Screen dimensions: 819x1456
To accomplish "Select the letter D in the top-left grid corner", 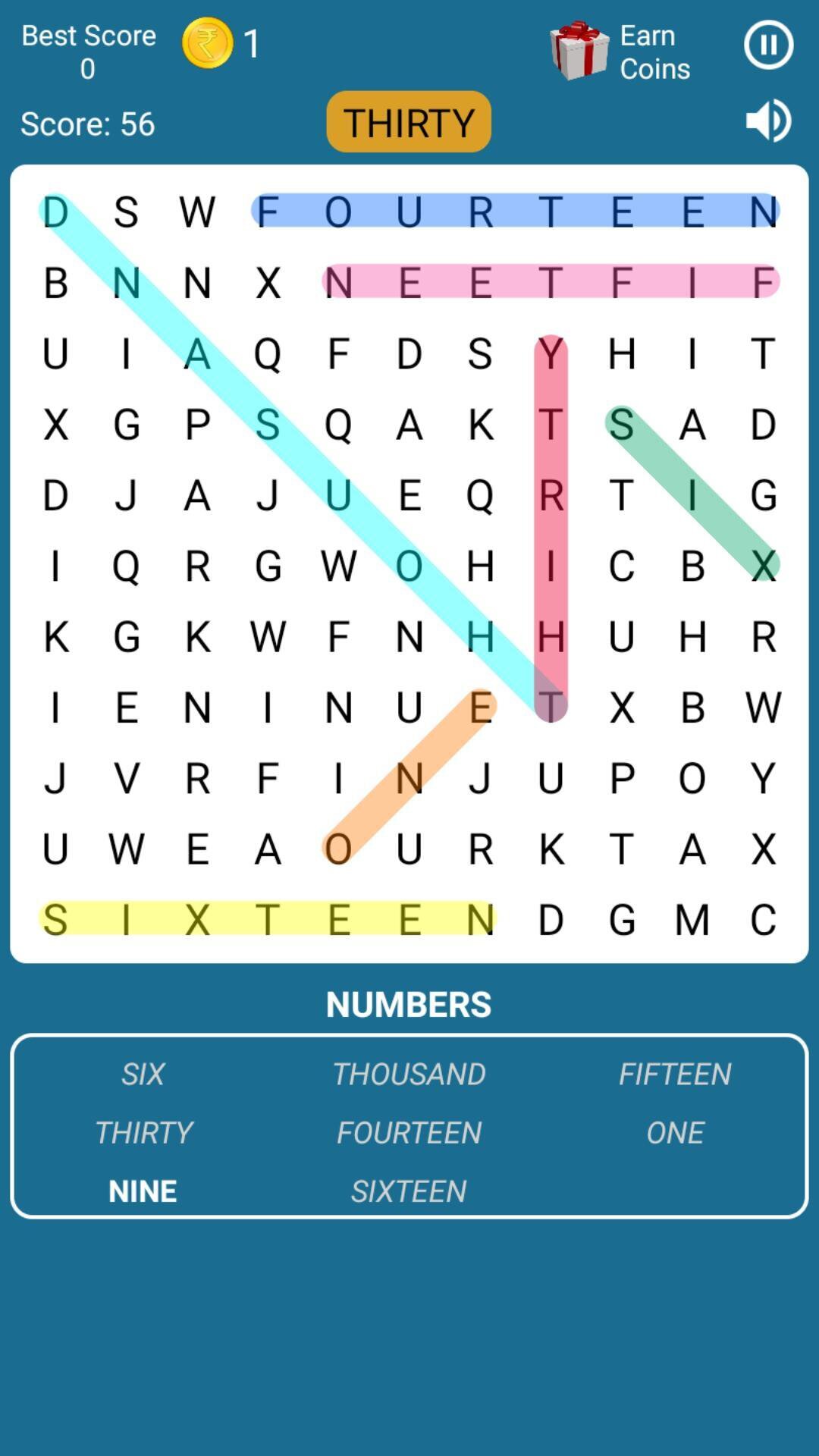I will tap(55, 212).
